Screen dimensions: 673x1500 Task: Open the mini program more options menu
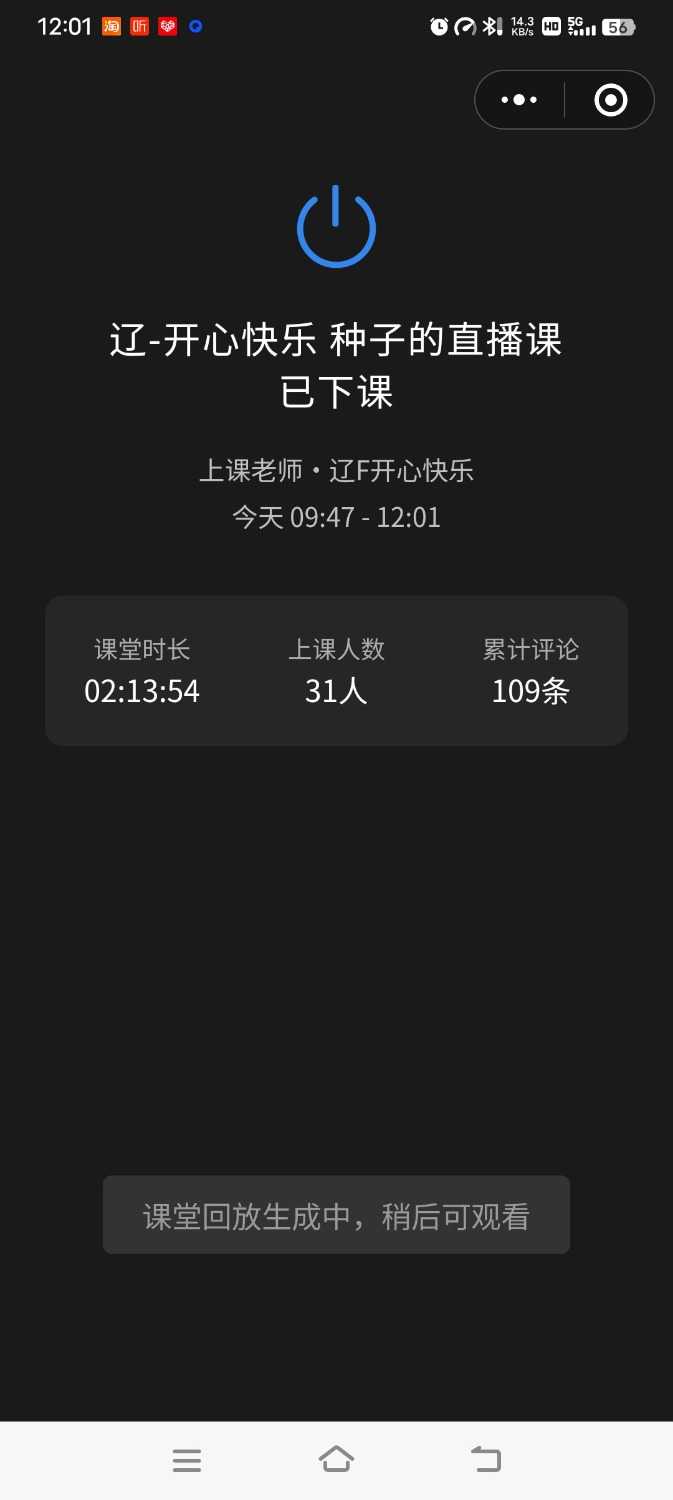coord(519,100)
